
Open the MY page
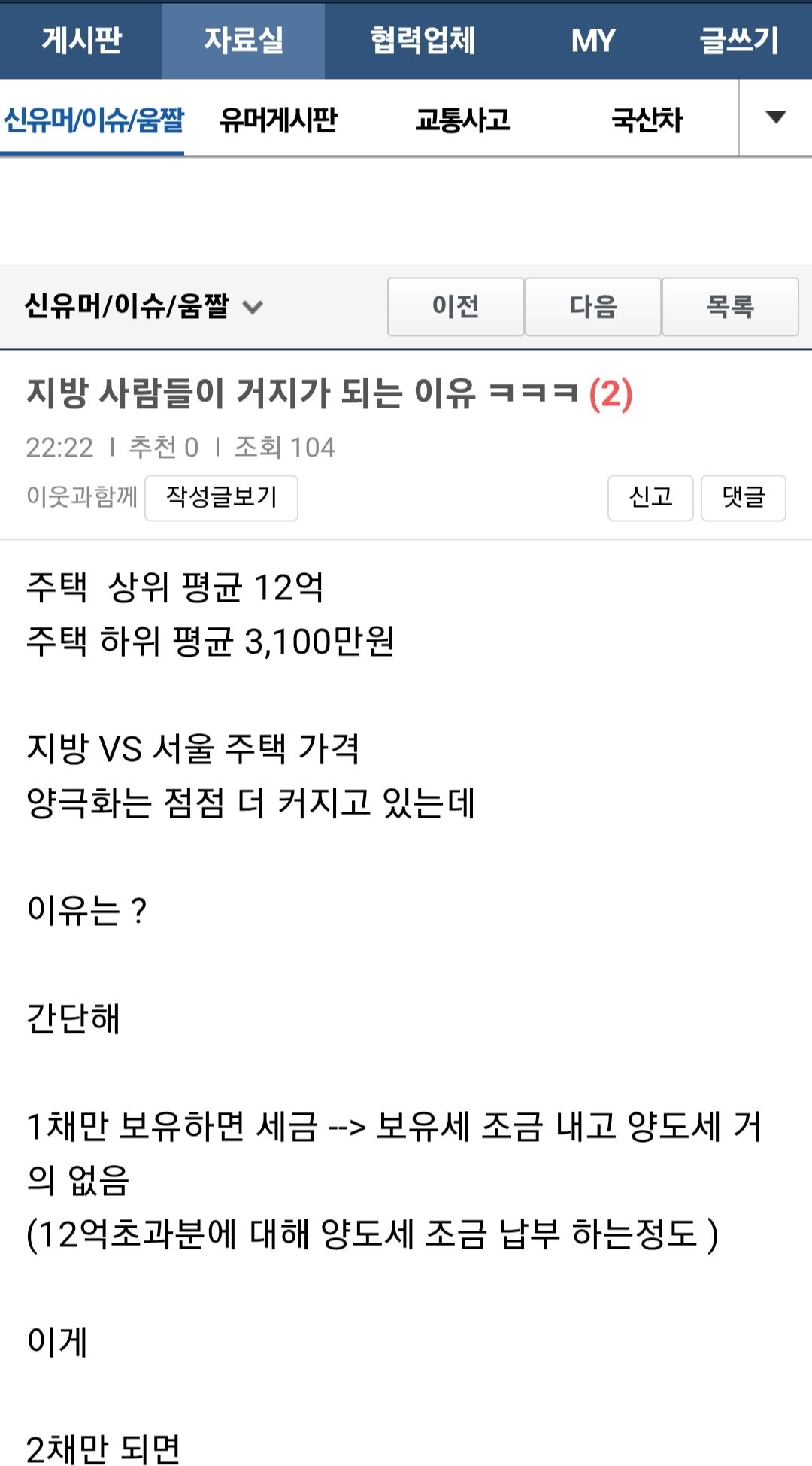click(x=593, y=41)
